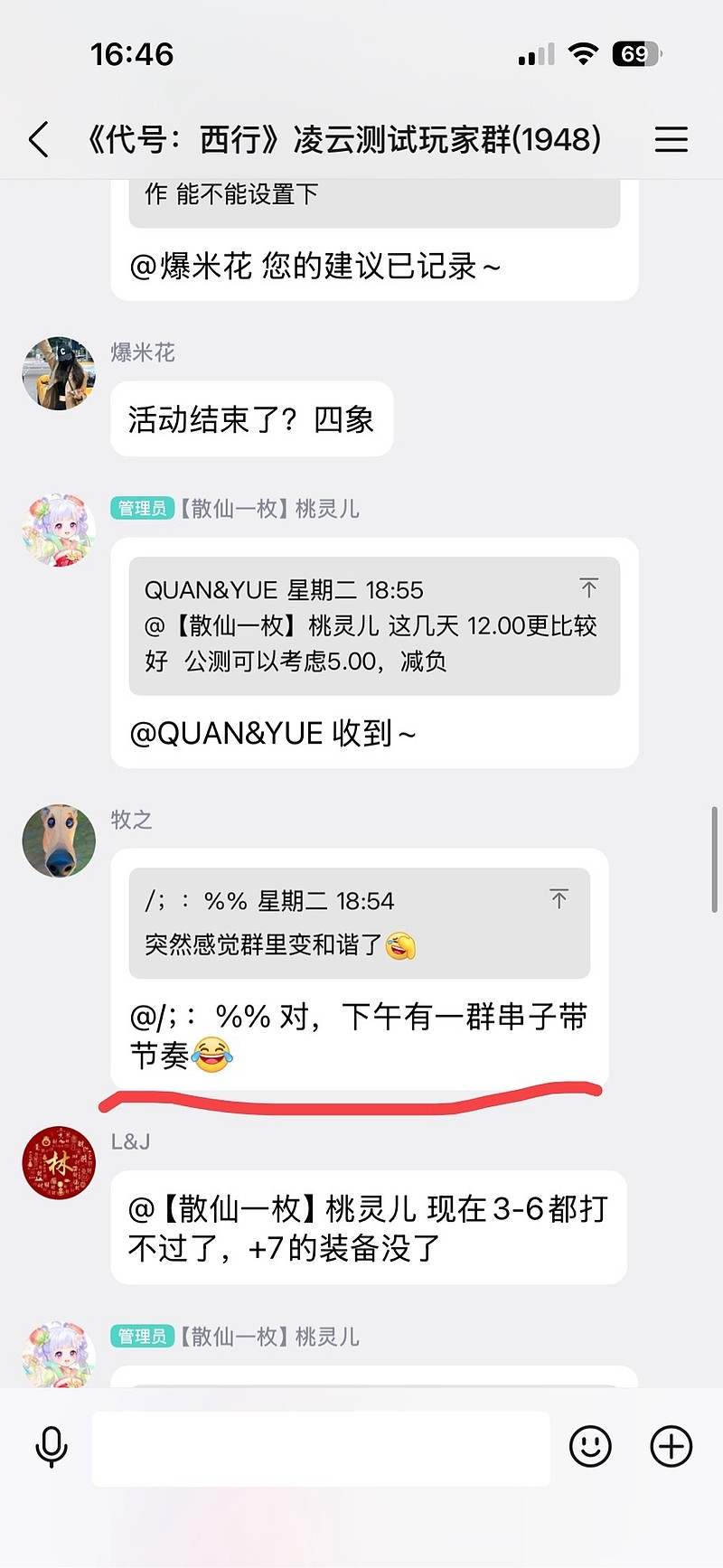Open the emoji picker
723x1568 pixels.
point(589,1447)
